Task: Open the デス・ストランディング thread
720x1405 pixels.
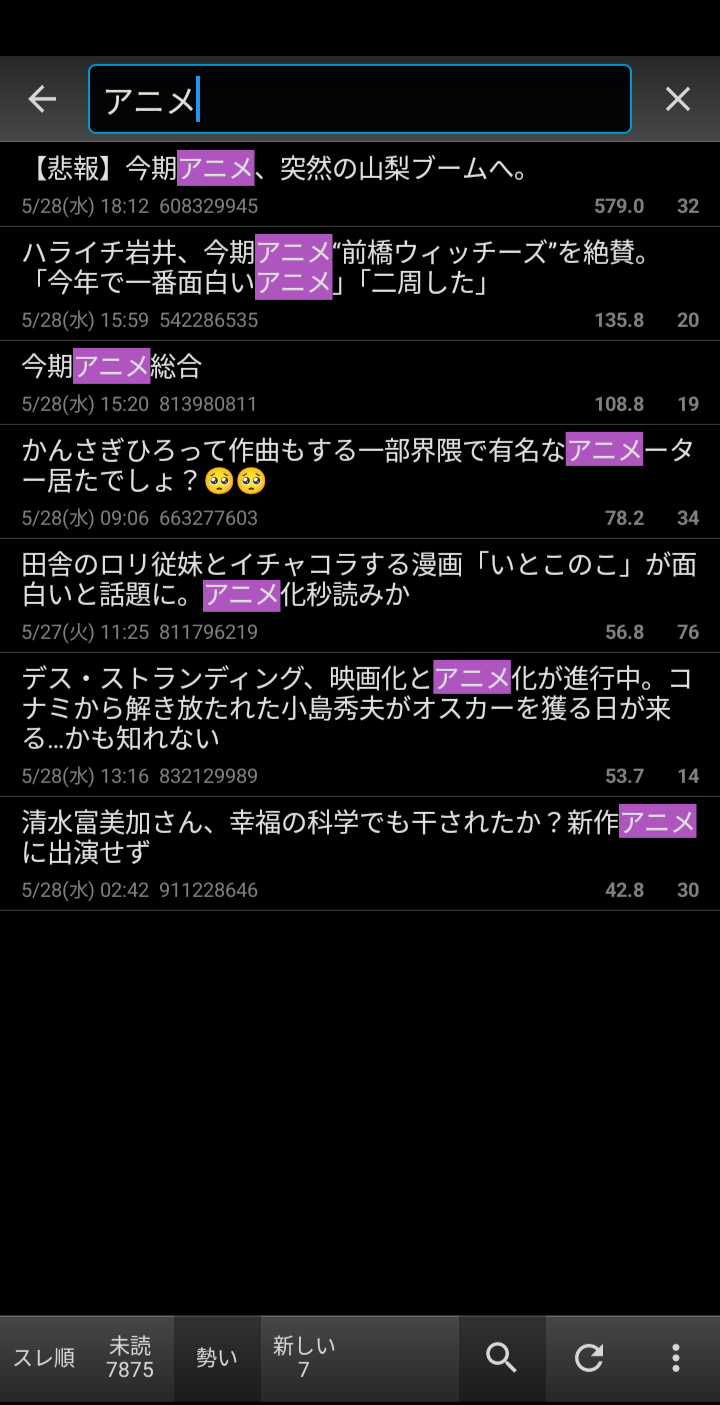Action: pyautogui.click(x=360, y=724)
